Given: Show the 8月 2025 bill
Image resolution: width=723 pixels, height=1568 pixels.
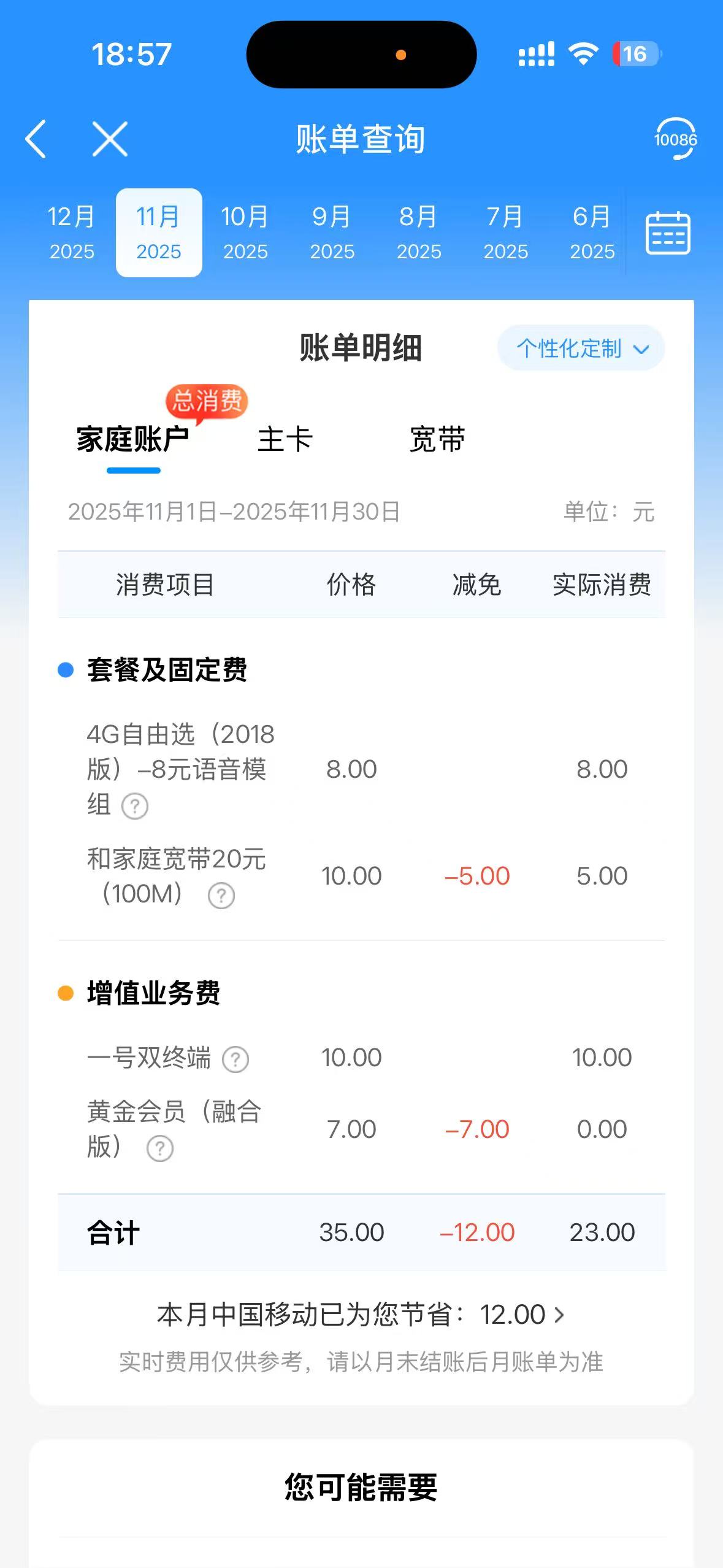Looking at the screenshot, I should [419, 233].
